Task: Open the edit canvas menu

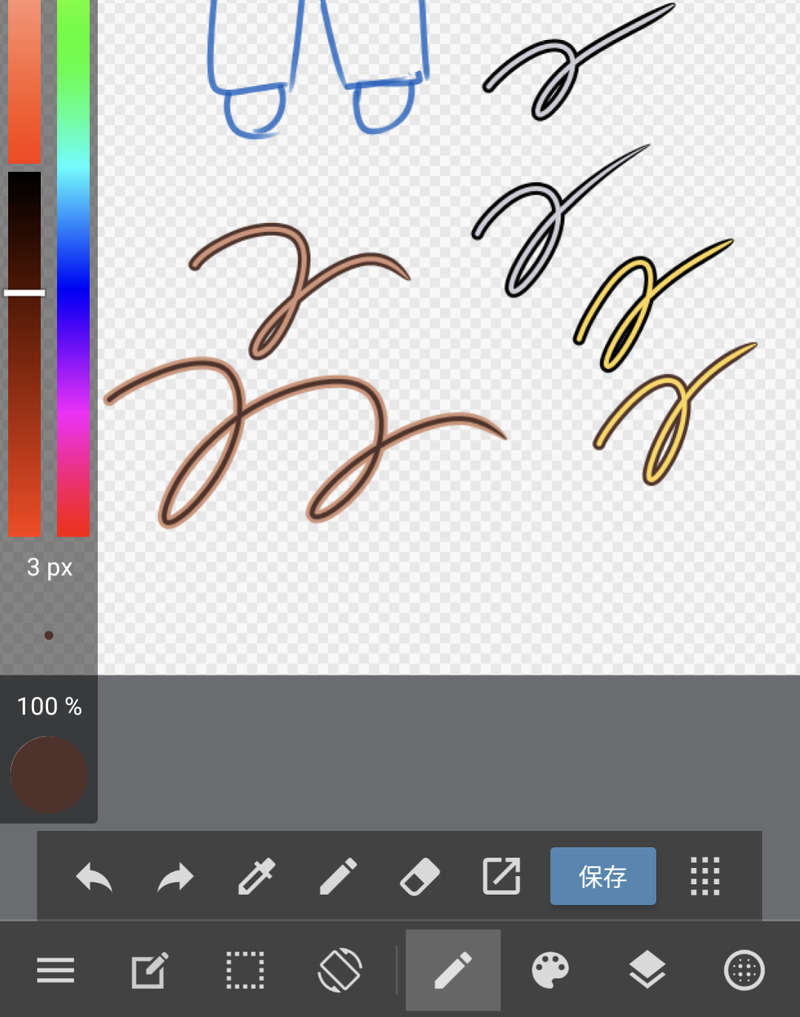Action: point(150,970)
